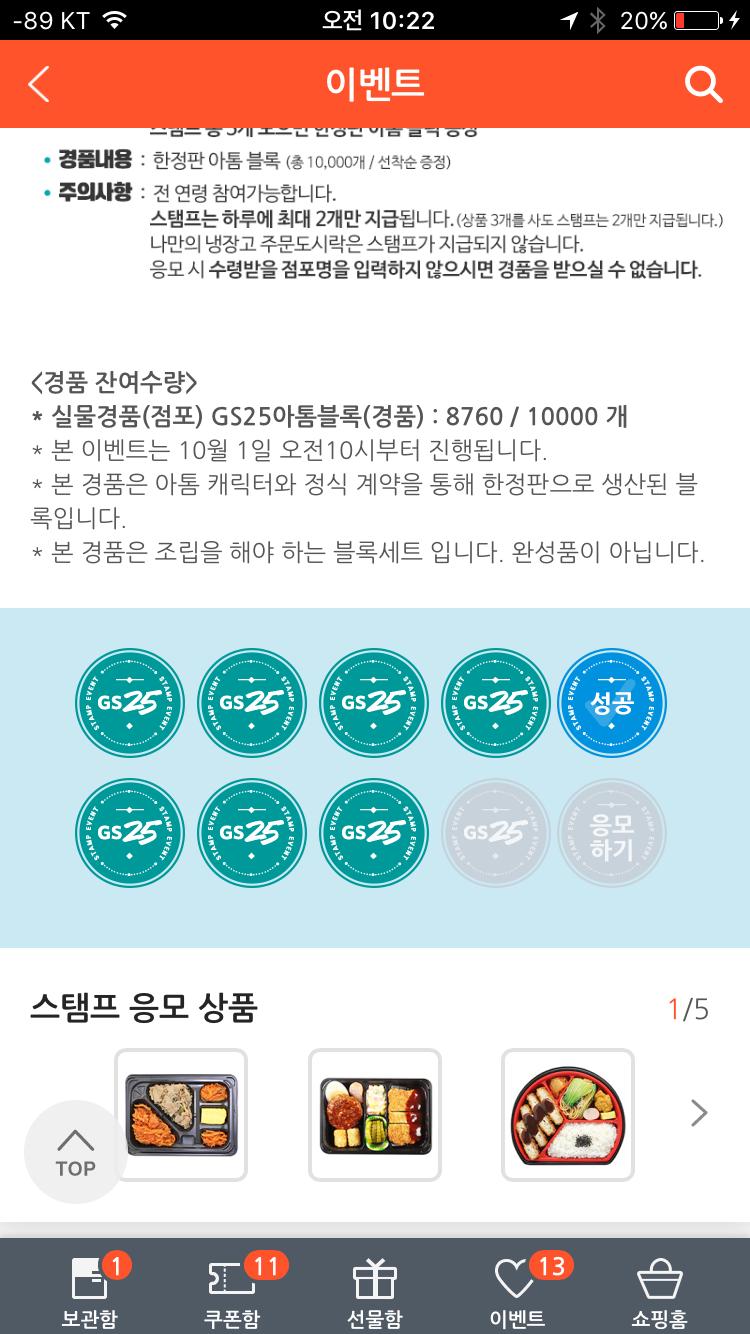Switch to the 보관함 tab

90,1292
